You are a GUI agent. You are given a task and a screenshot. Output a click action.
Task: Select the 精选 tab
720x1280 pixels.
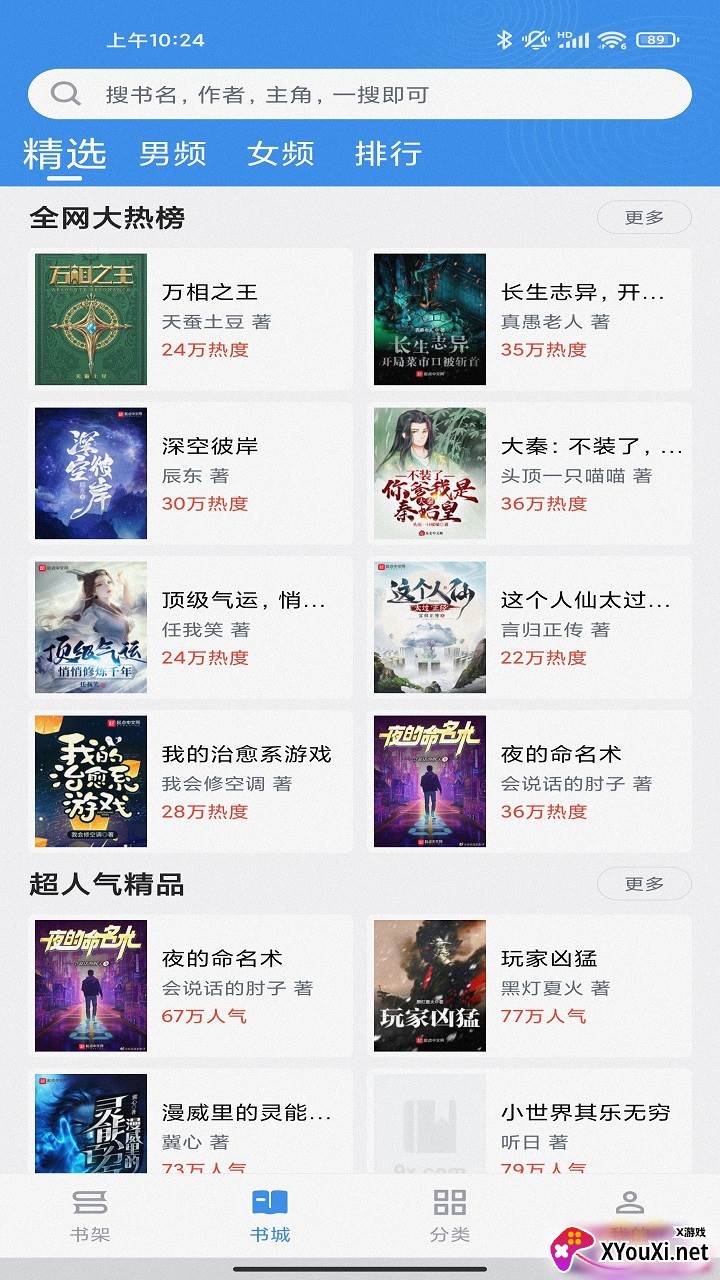point(64,153)
